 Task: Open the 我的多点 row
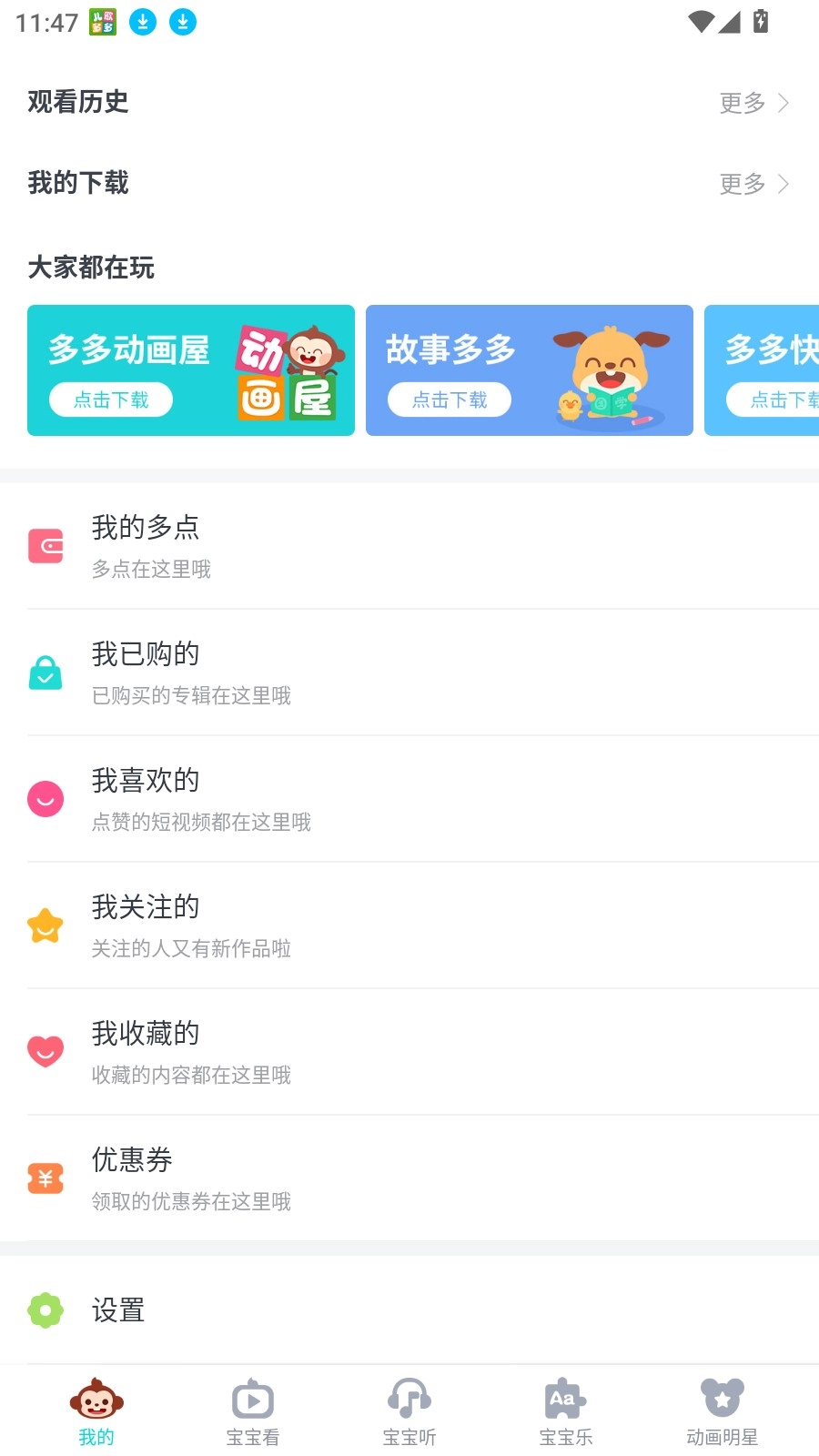point(409,546)
